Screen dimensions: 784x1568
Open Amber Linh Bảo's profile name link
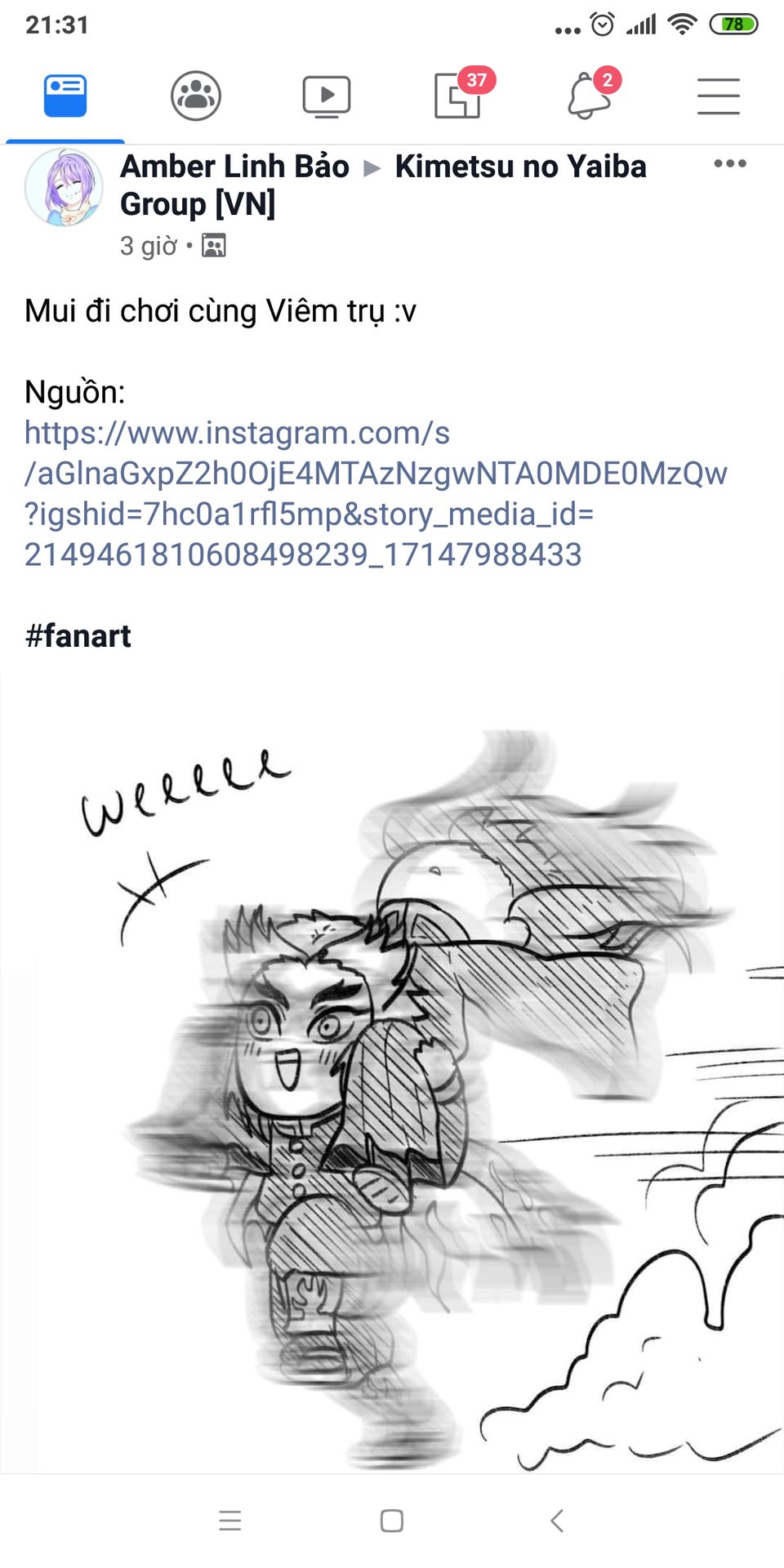click(235, 167)
